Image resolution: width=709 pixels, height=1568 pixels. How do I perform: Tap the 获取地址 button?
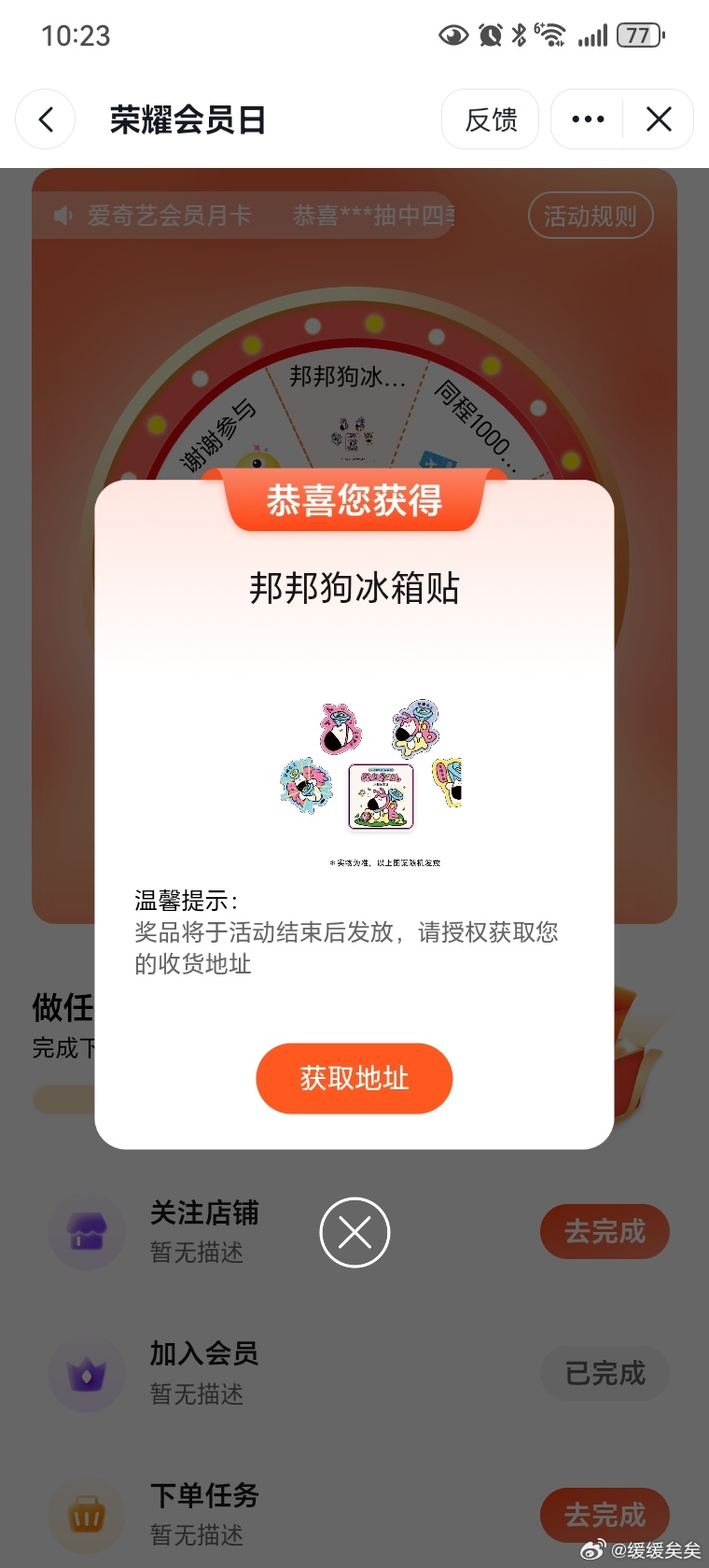tap(354, 1078)
